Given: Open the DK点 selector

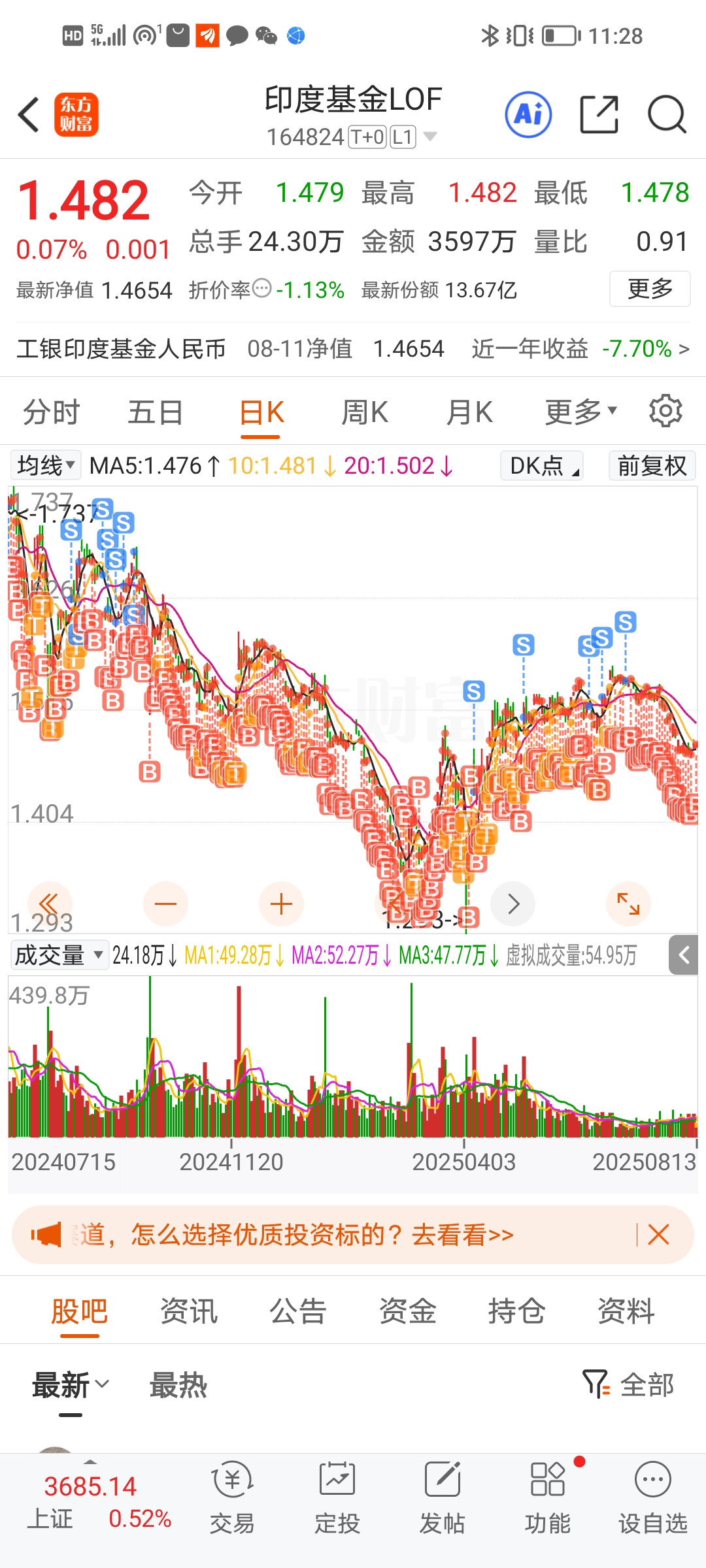Looking at the screenshot, I should tap(541, 466).
